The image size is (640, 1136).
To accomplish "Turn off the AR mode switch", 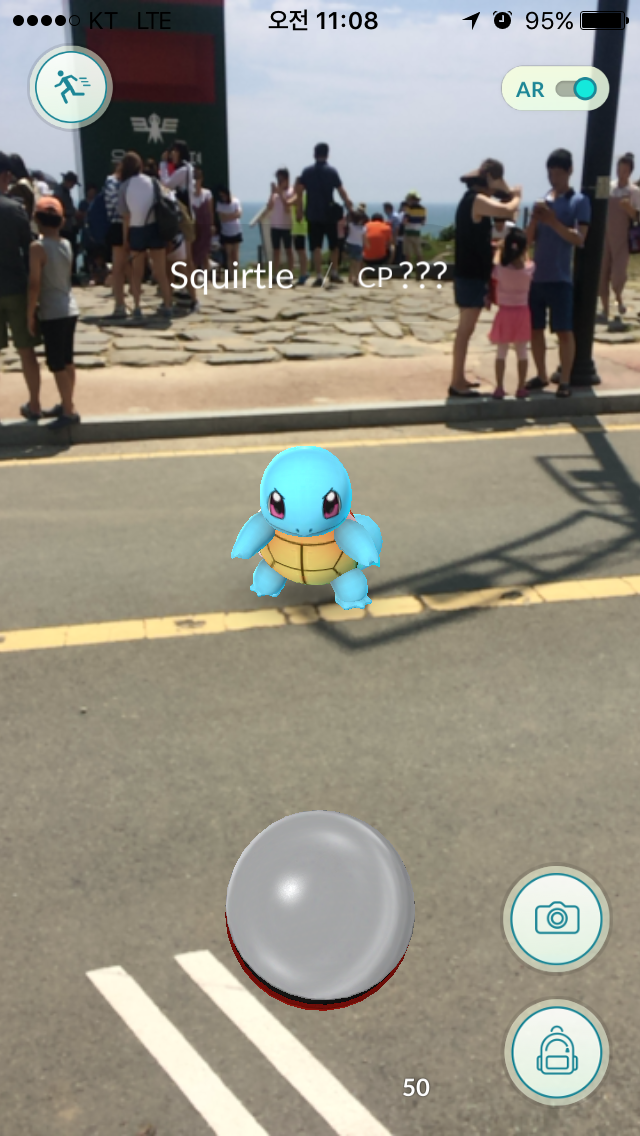I will tap(576, 89).
